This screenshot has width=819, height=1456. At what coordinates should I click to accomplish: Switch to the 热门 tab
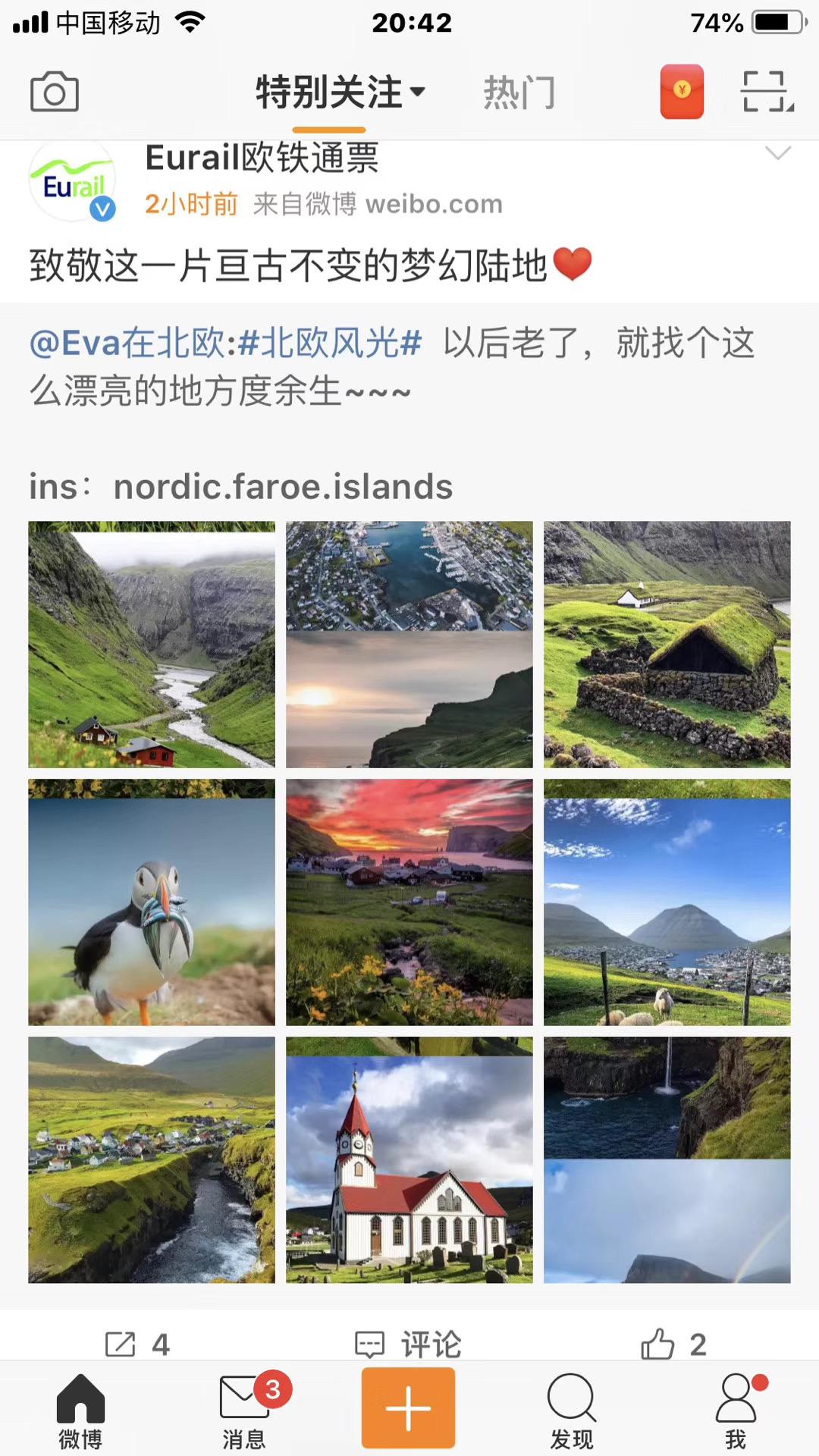click(519, 93)
